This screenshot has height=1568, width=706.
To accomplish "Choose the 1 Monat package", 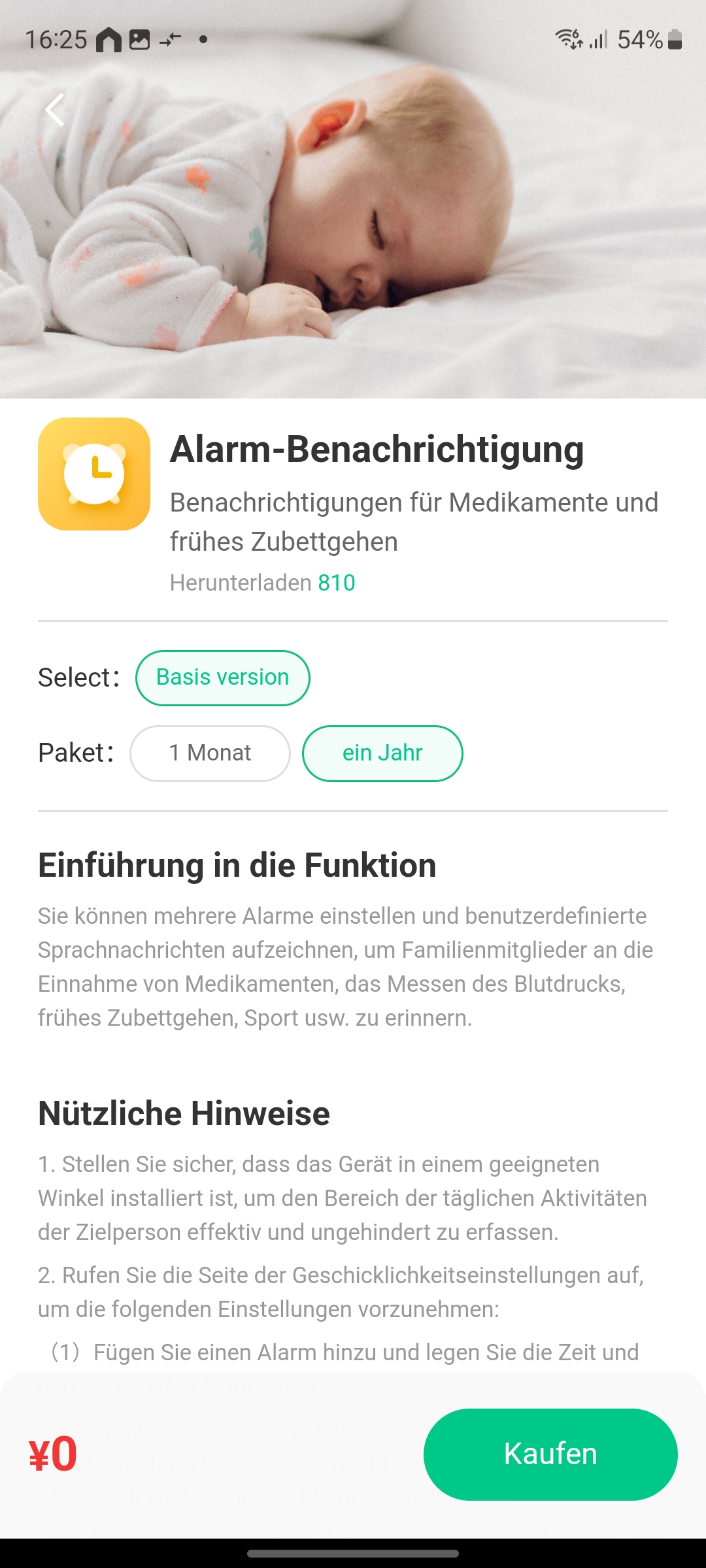I will click(210, 753).
